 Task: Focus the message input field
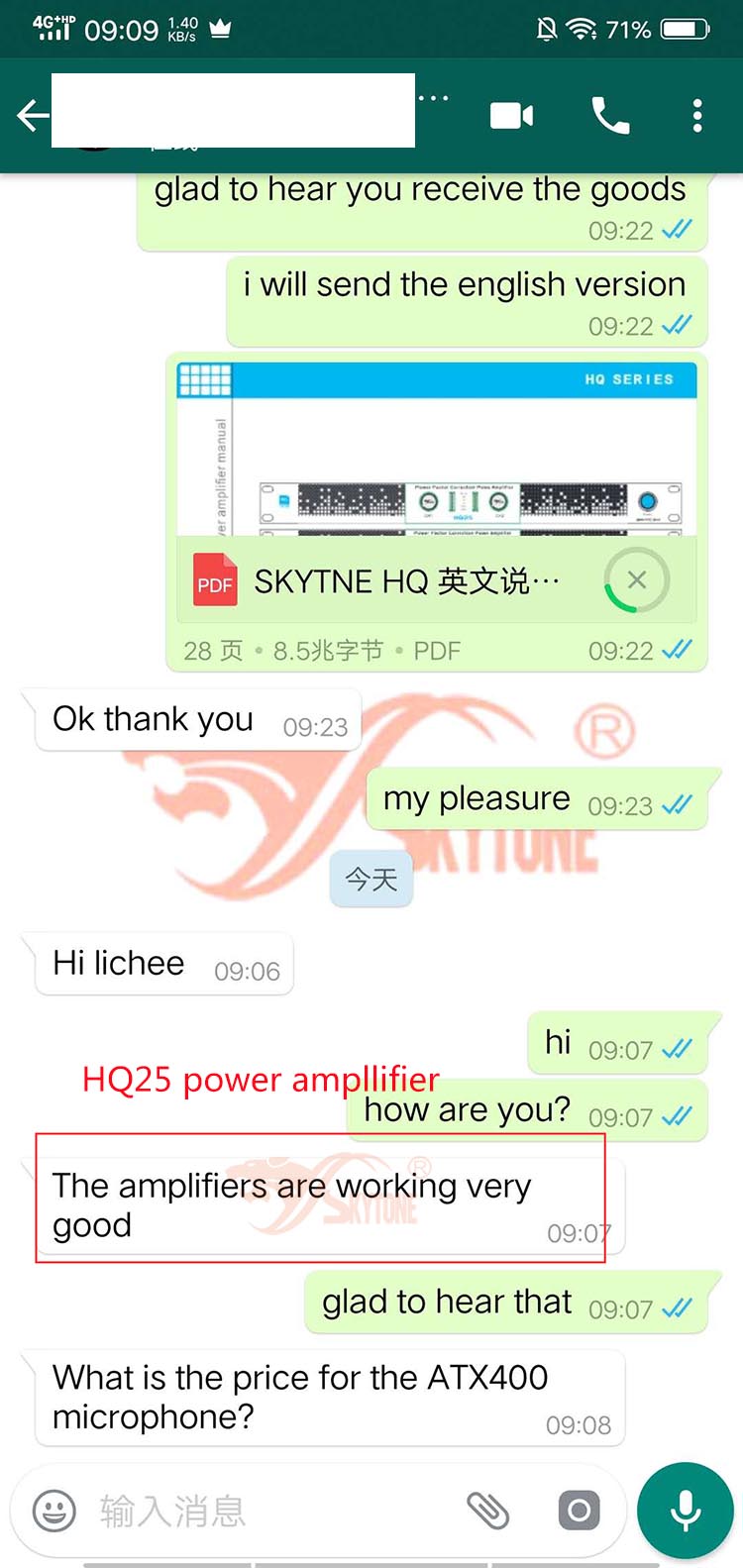(267, 1512)
